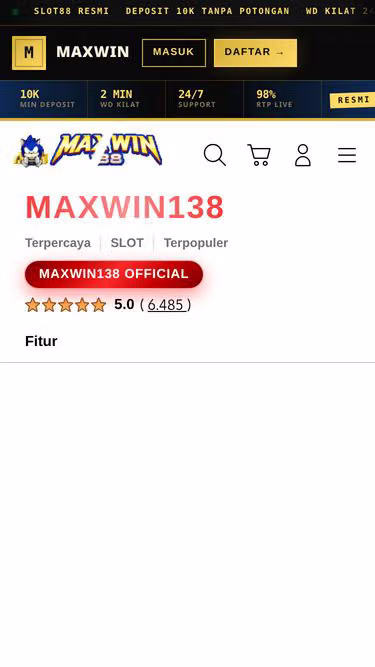Viewport: 375px width, 667px height.
Task: Tap the MAXWIN138 OFFICIAL button
Action: (114, 274)
